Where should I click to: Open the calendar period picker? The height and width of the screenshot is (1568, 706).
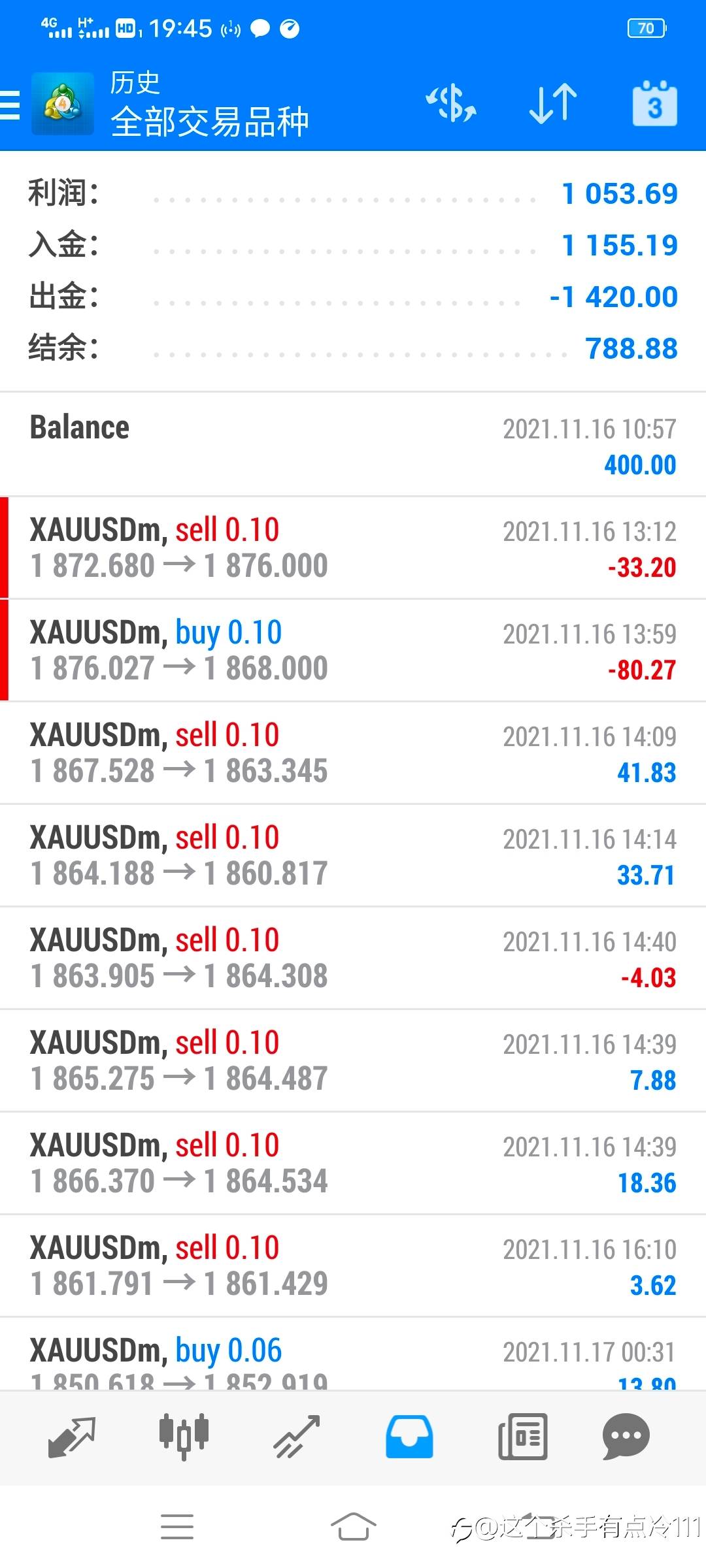pyautogui.click(x=654, y=104)
